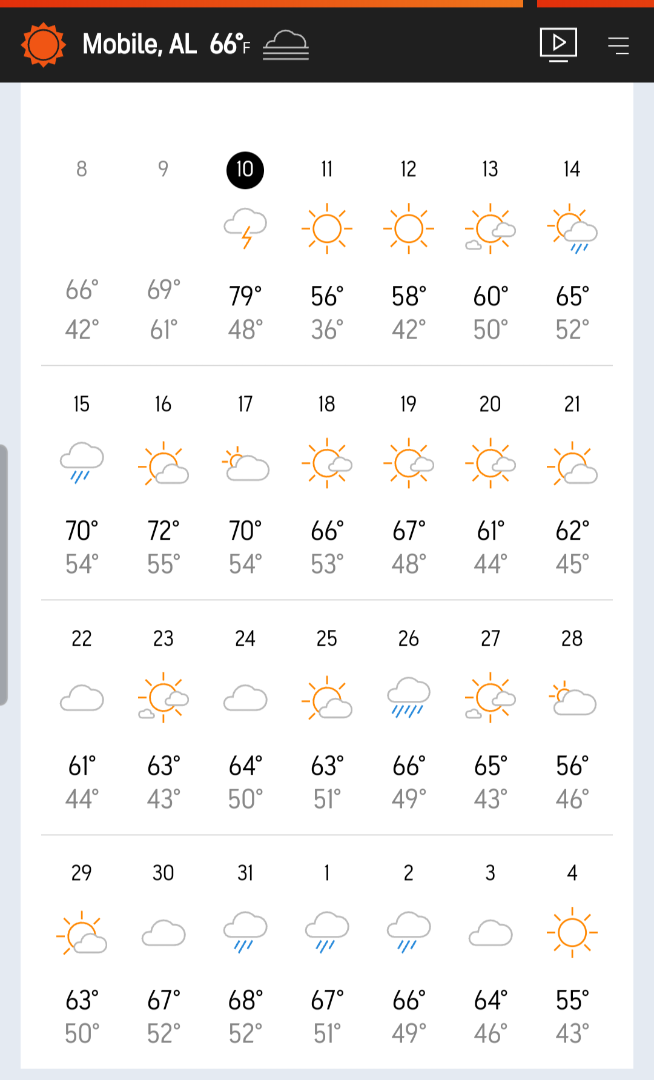Open day 29 forecast

coord(82,953)
